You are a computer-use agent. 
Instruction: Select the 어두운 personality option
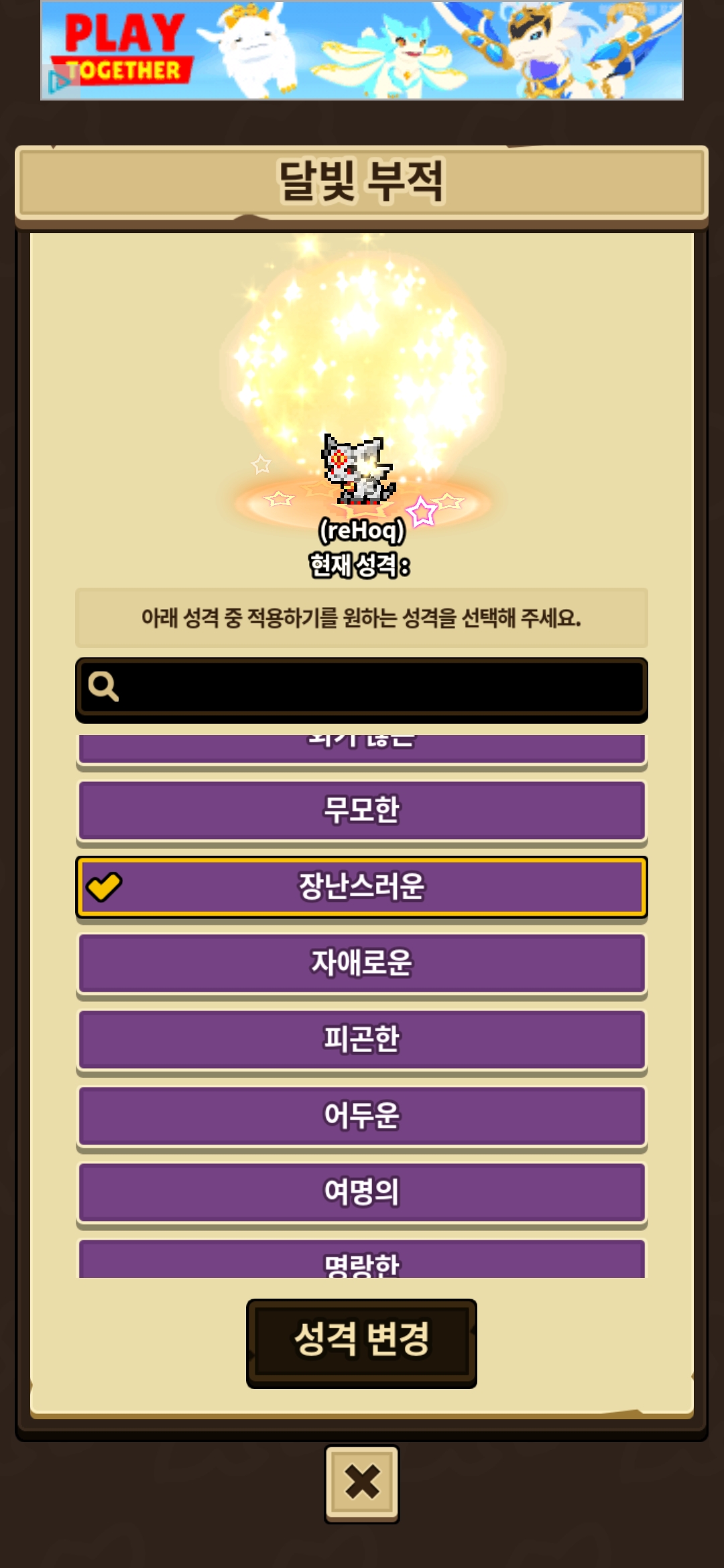[x=361, y=1116]
